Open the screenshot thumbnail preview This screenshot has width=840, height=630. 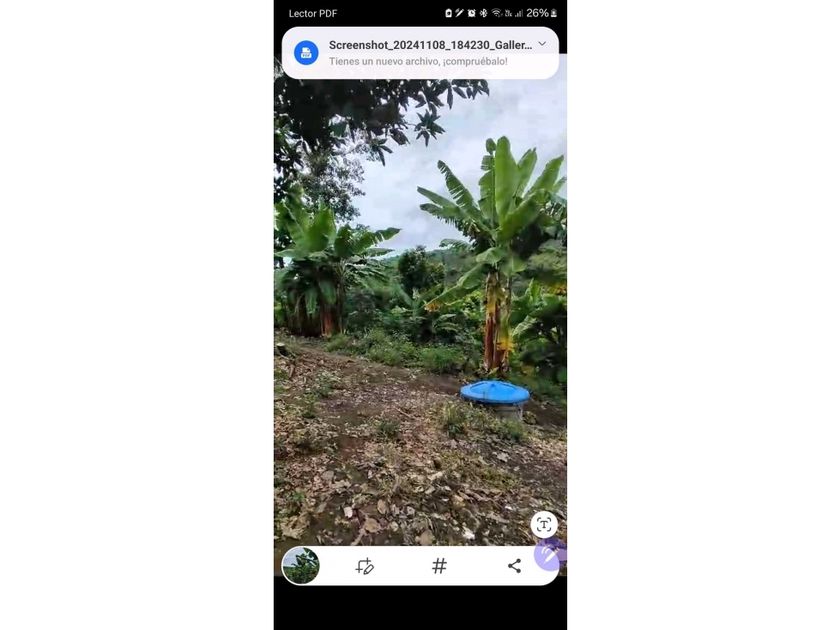tap(301, 565)
